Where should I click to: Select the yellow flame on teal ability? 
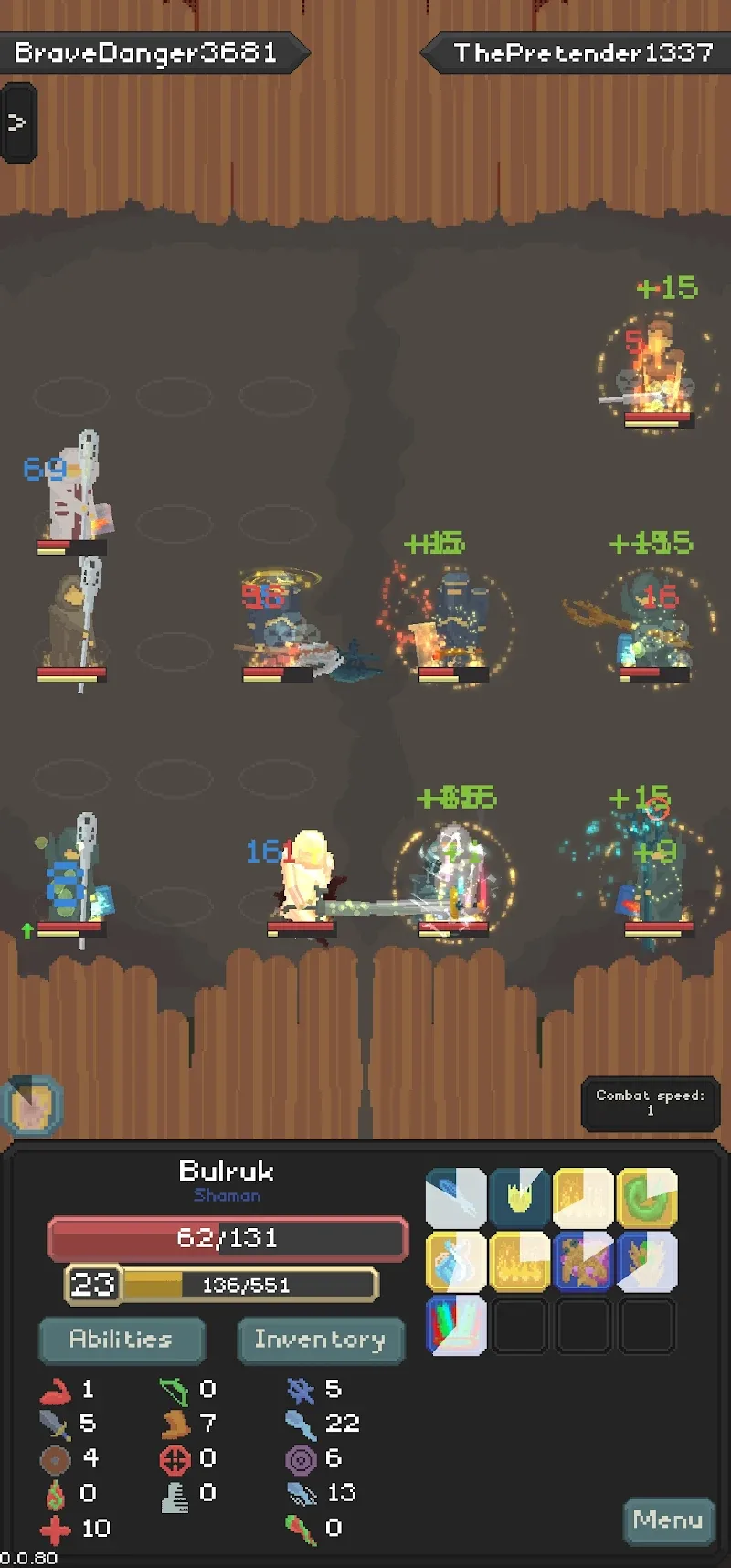[520, 1197]
